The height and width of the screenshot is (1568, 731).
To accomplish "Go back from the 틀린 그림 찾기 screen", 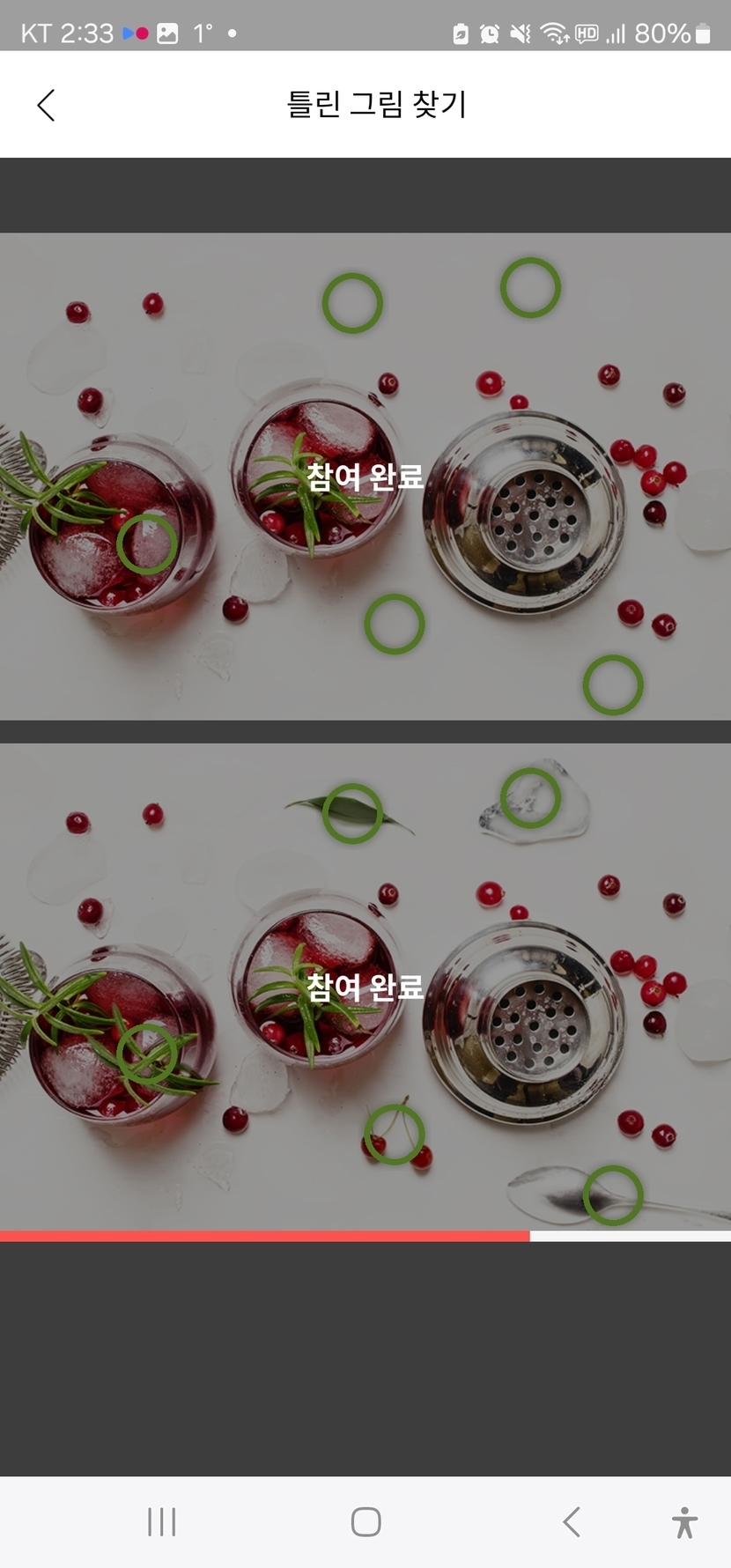I will 47,105.
